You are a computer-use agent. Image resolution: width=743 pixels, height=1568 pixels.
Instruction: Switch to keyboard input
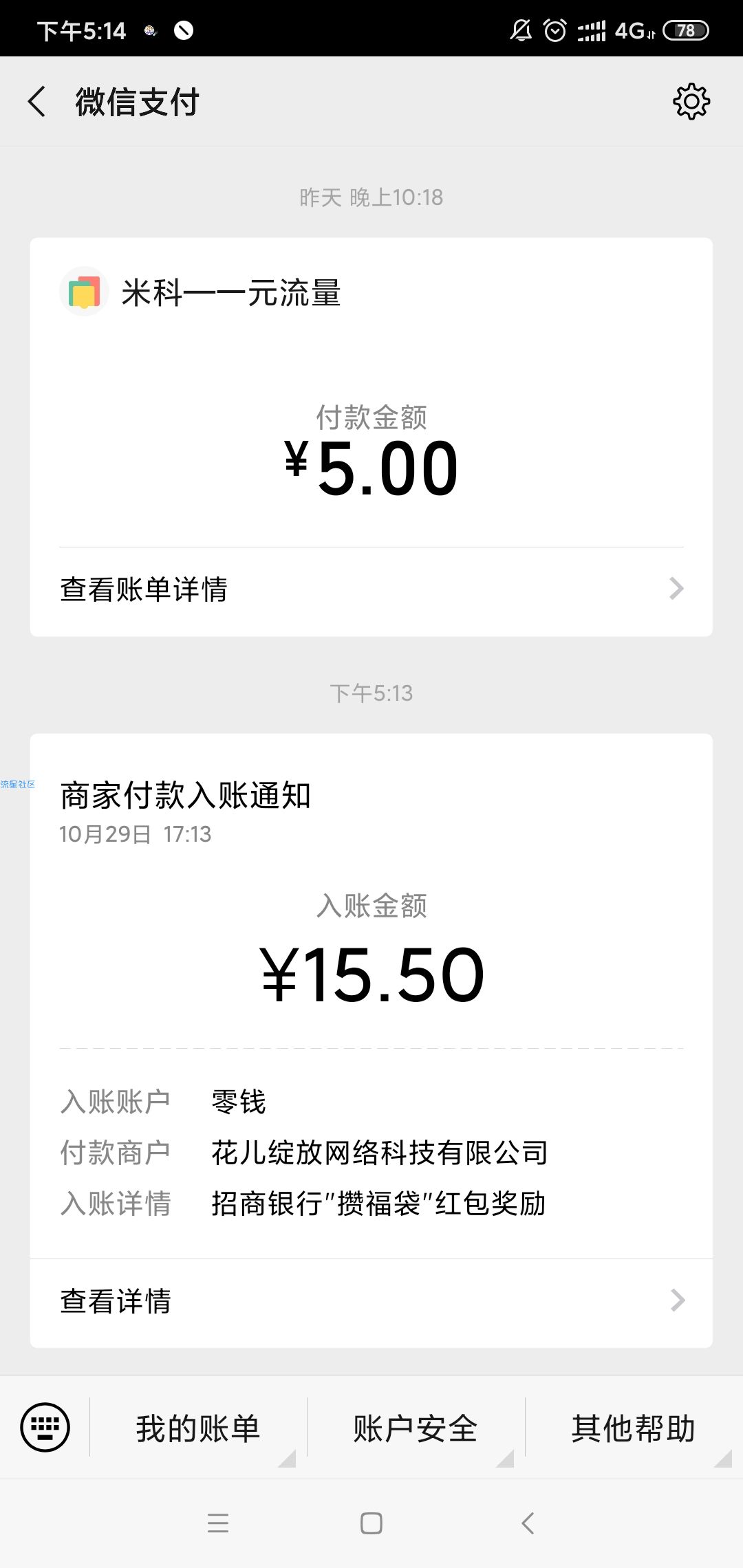tap(45, 1428)
